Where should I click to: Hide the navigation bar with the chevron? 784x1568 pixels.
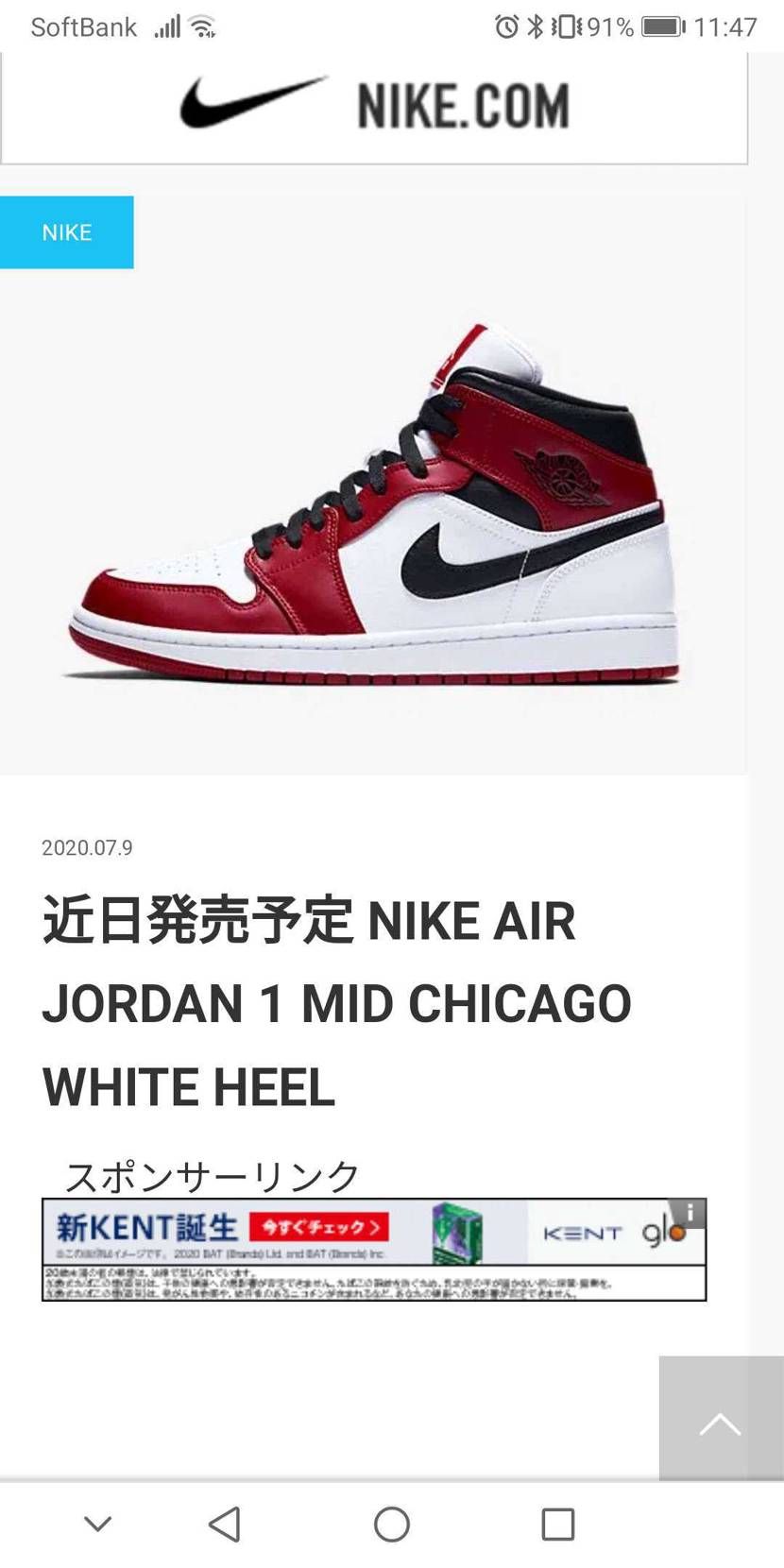(98, 1524)
